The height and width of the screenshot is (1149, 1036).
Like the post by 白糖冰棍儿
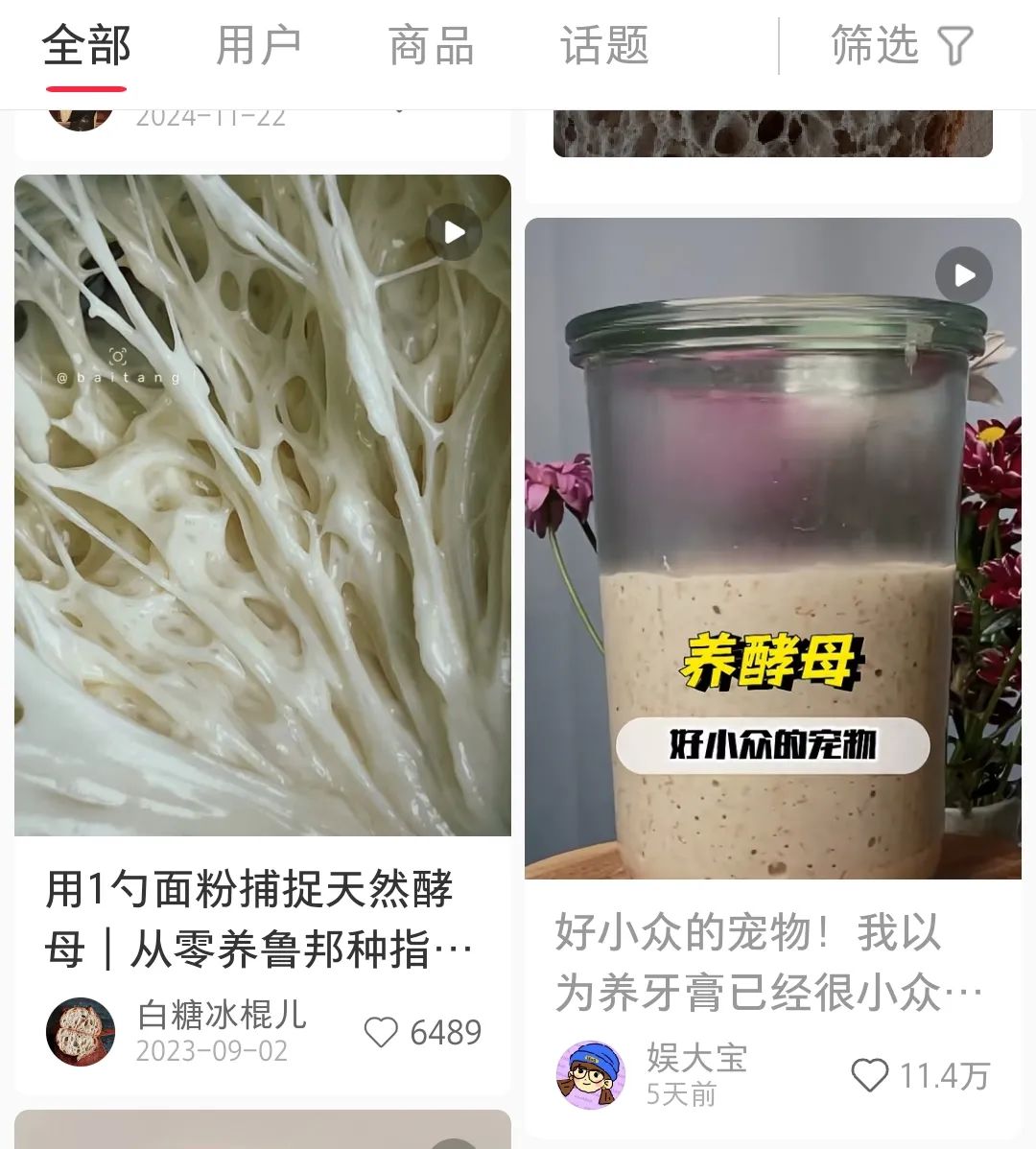(x=381, y=1033)
